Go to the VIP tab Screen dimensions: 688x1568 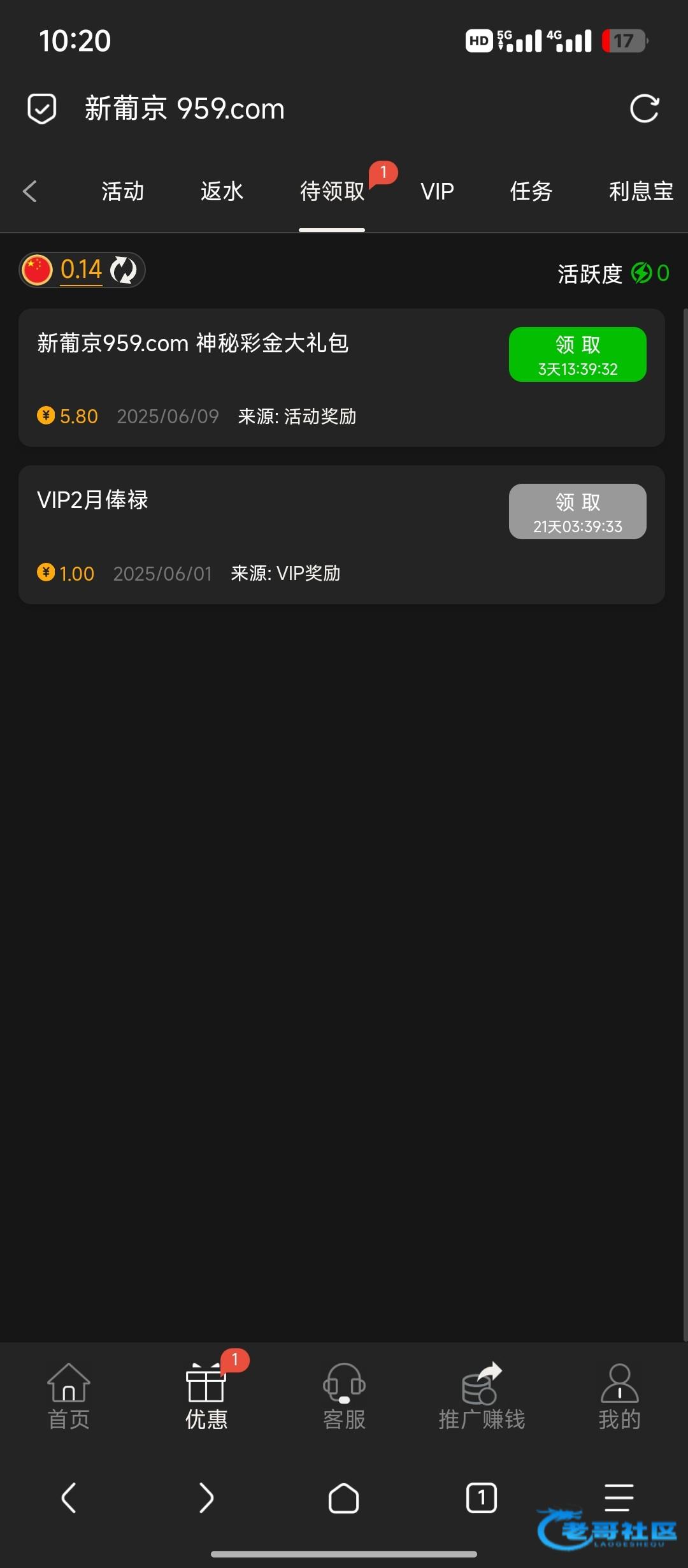(x=437, y=191)
